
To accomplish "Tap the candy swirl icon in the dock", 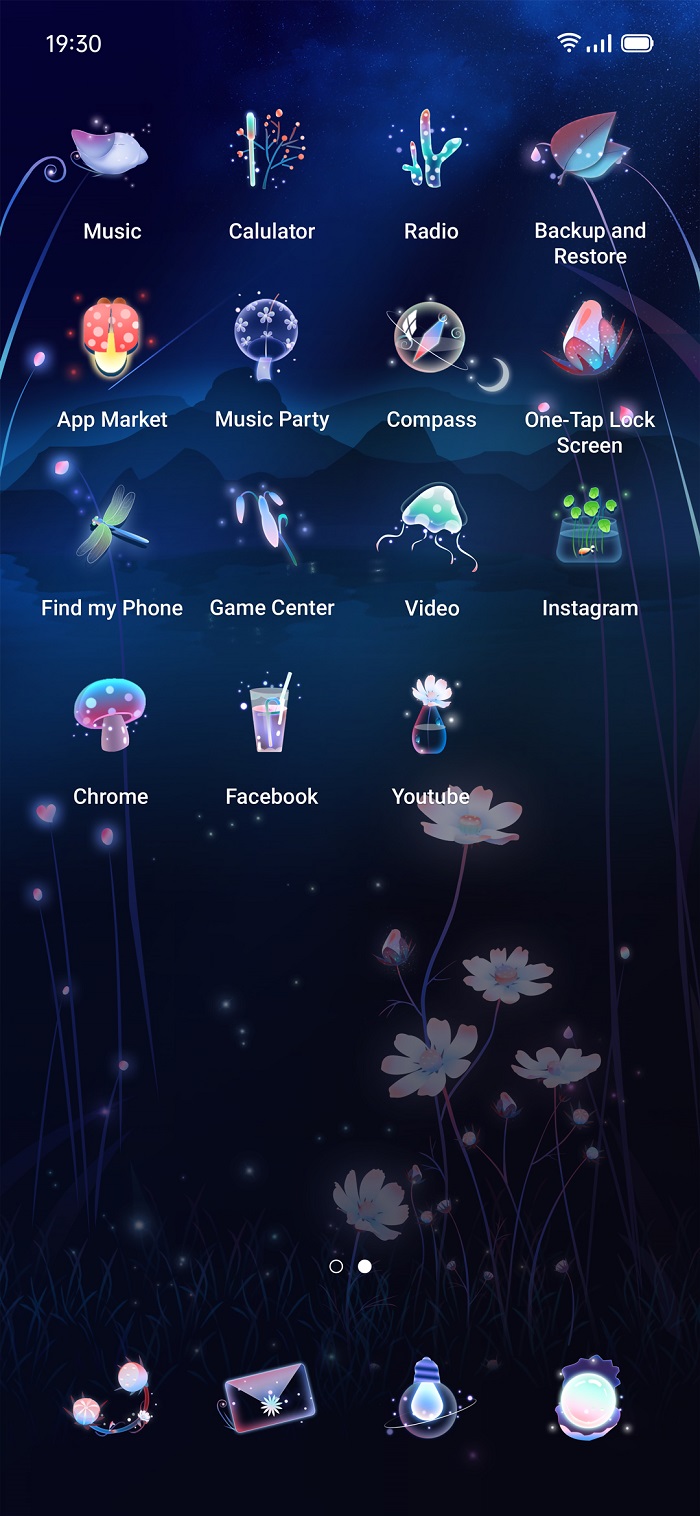I will point(111,1395).
